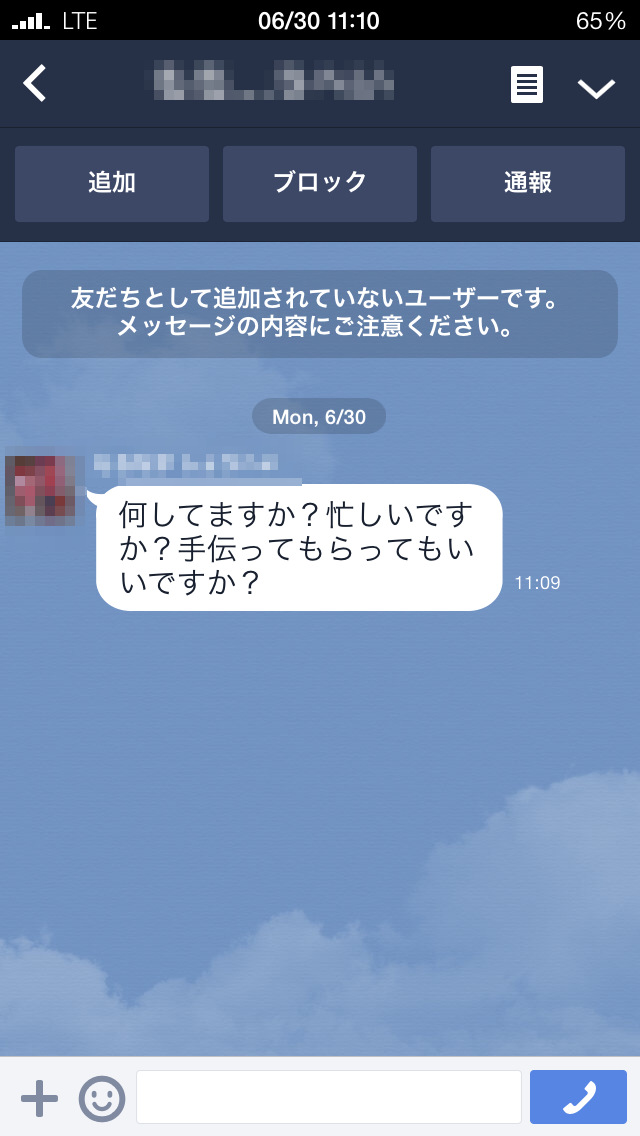Focus the message text field
This screenshot has height=1136, width=640.
click(x=329, y=1097)
